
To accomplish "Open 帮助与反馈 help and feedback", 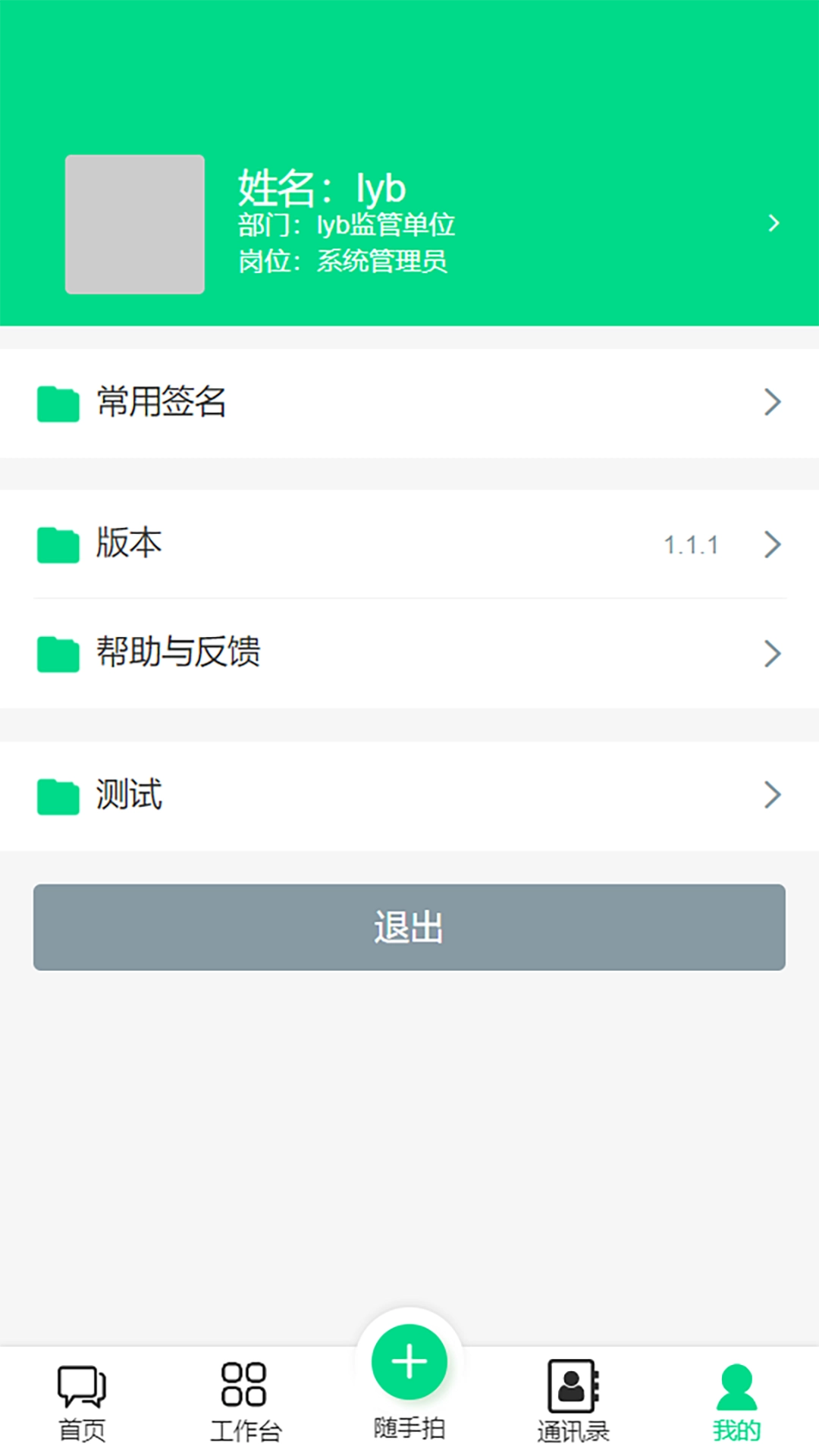I will 178,654.
